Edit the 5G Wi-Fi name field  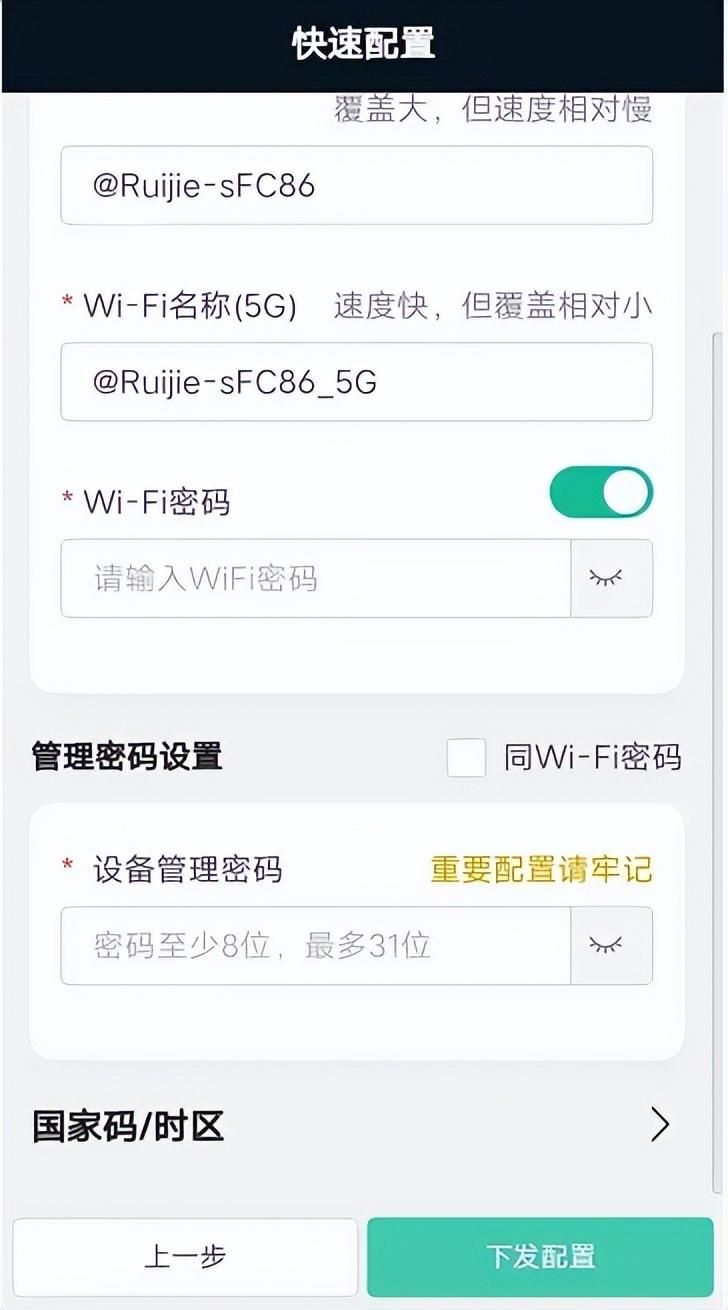[x=356, y=382]
